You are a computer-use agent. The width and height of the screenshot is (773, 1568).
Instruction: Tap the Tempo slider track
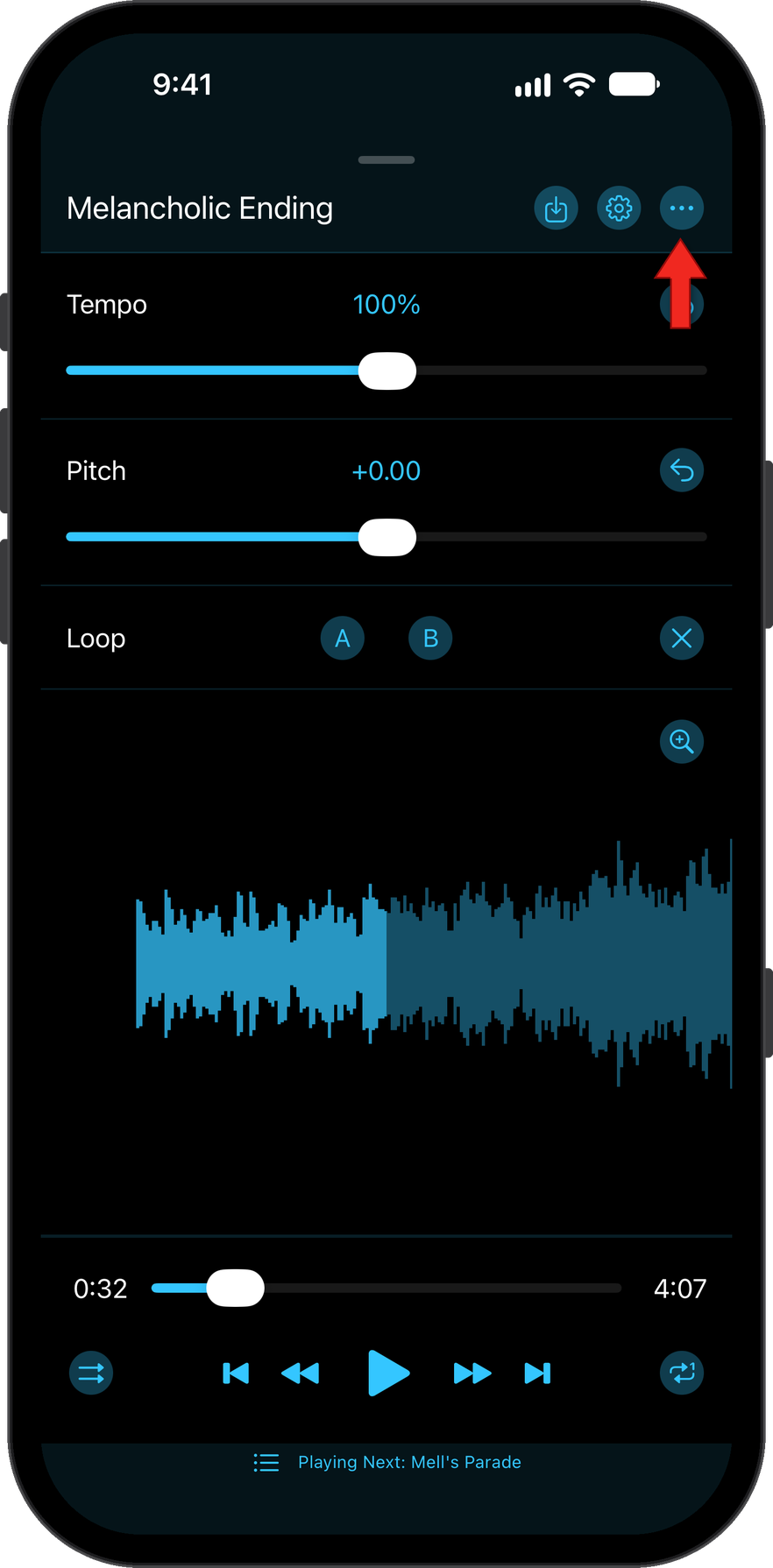point(386,371)
